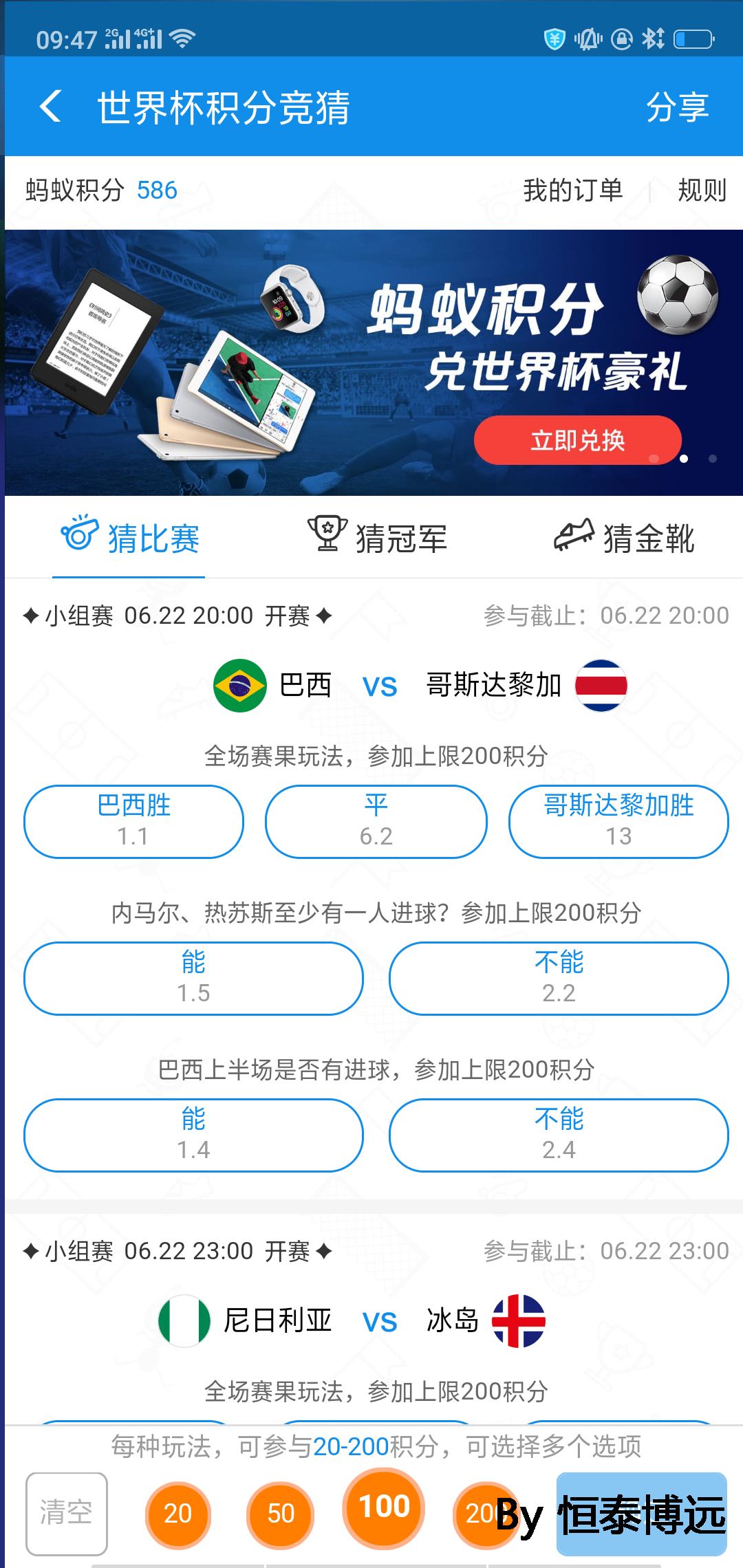Select 能 1.5 for Neymar goal question
This screenshot has width=743, height=1568.
coord(193,978)
